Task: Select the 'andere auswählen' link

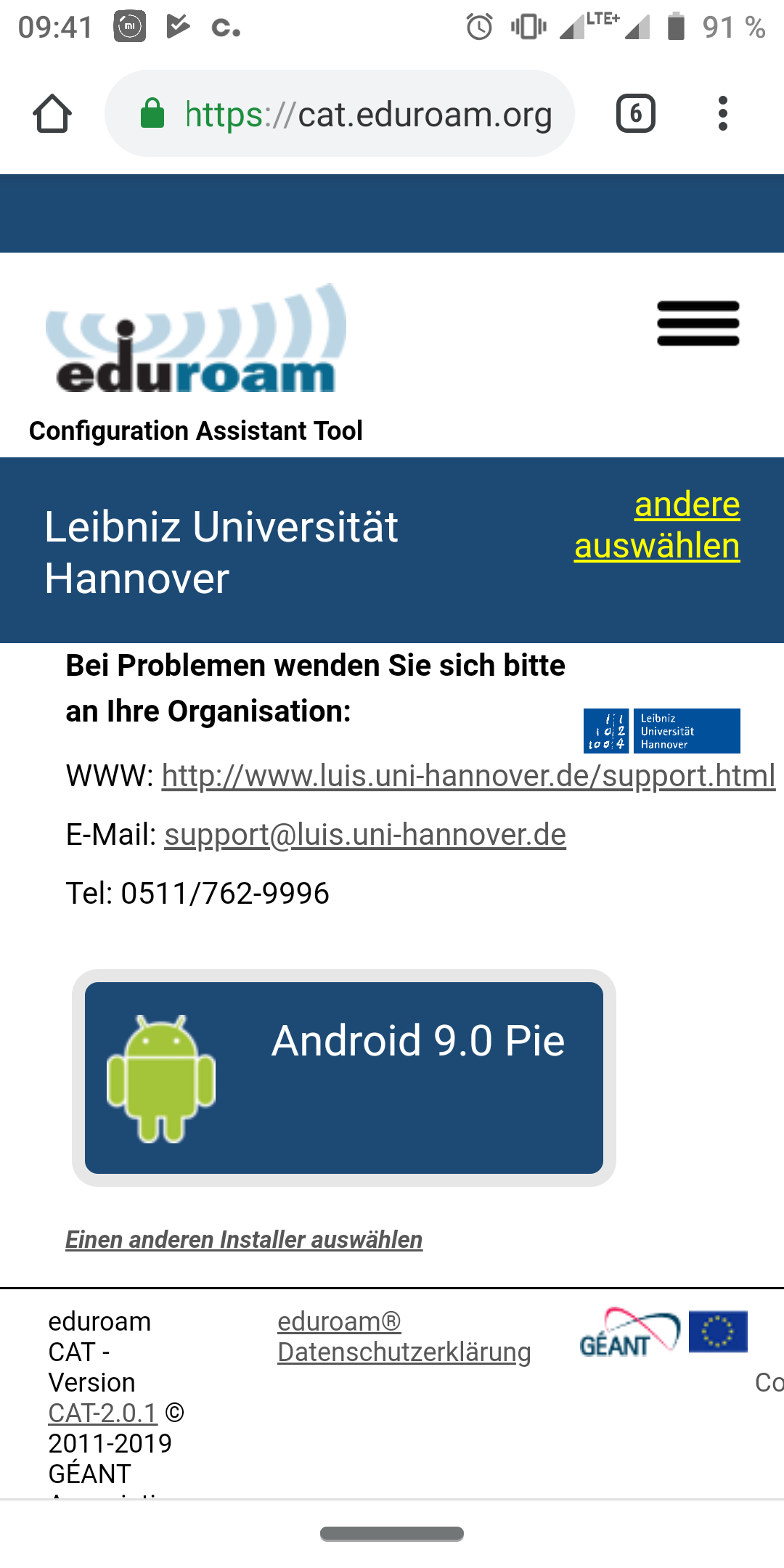Action: point(657,525)
